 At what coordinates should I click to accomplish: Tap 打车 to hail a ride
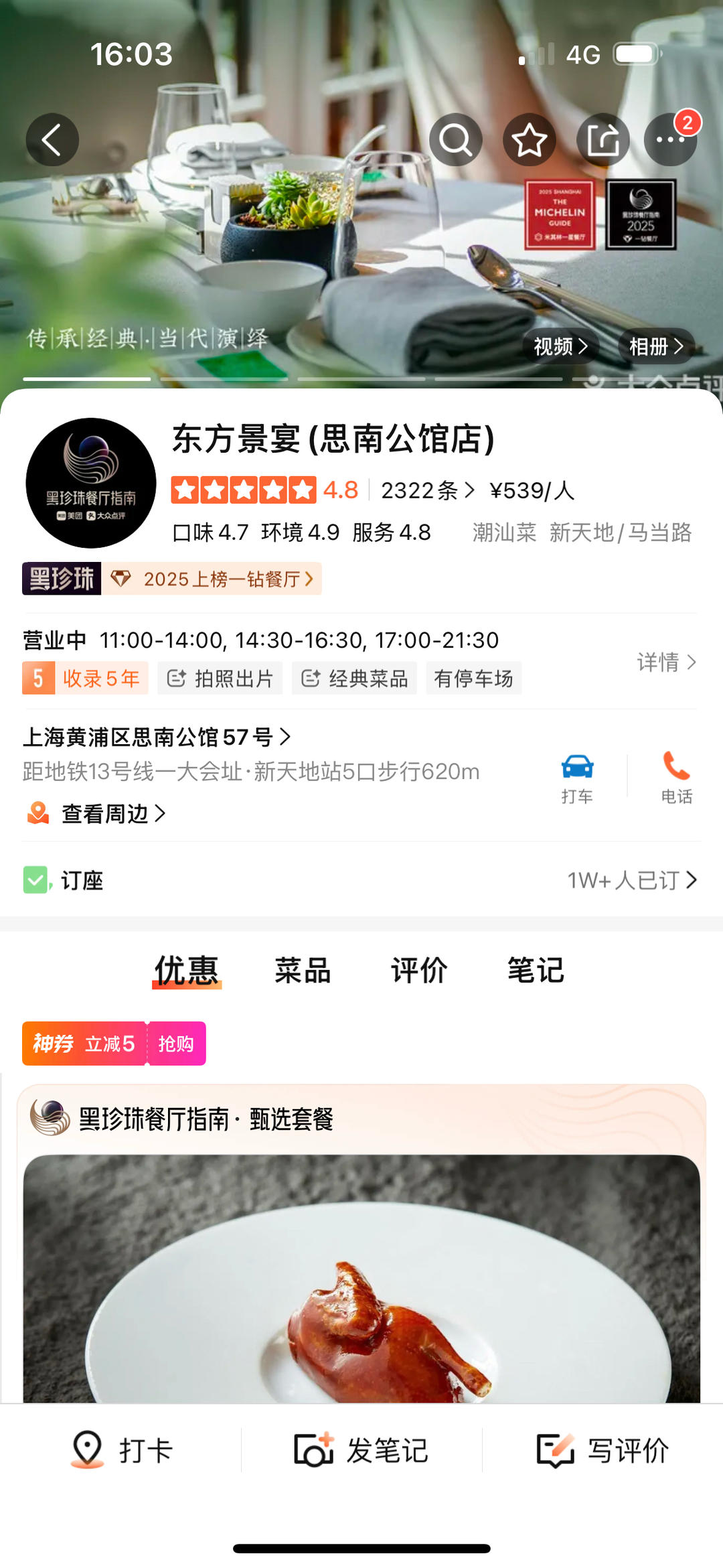click(x=577, y=777)
